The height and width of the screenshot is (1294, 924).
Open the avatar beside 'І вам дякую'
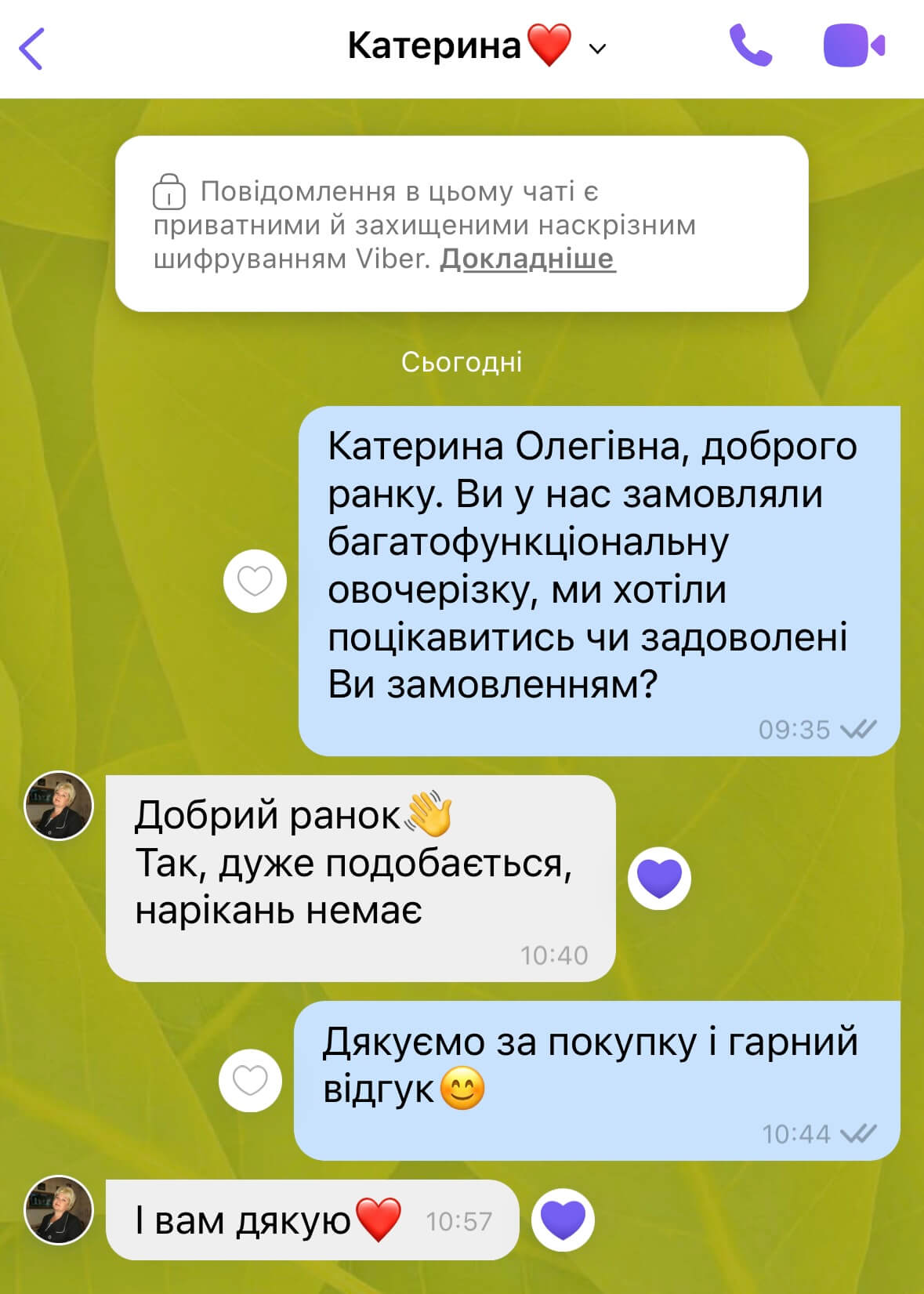(59, 1209)
